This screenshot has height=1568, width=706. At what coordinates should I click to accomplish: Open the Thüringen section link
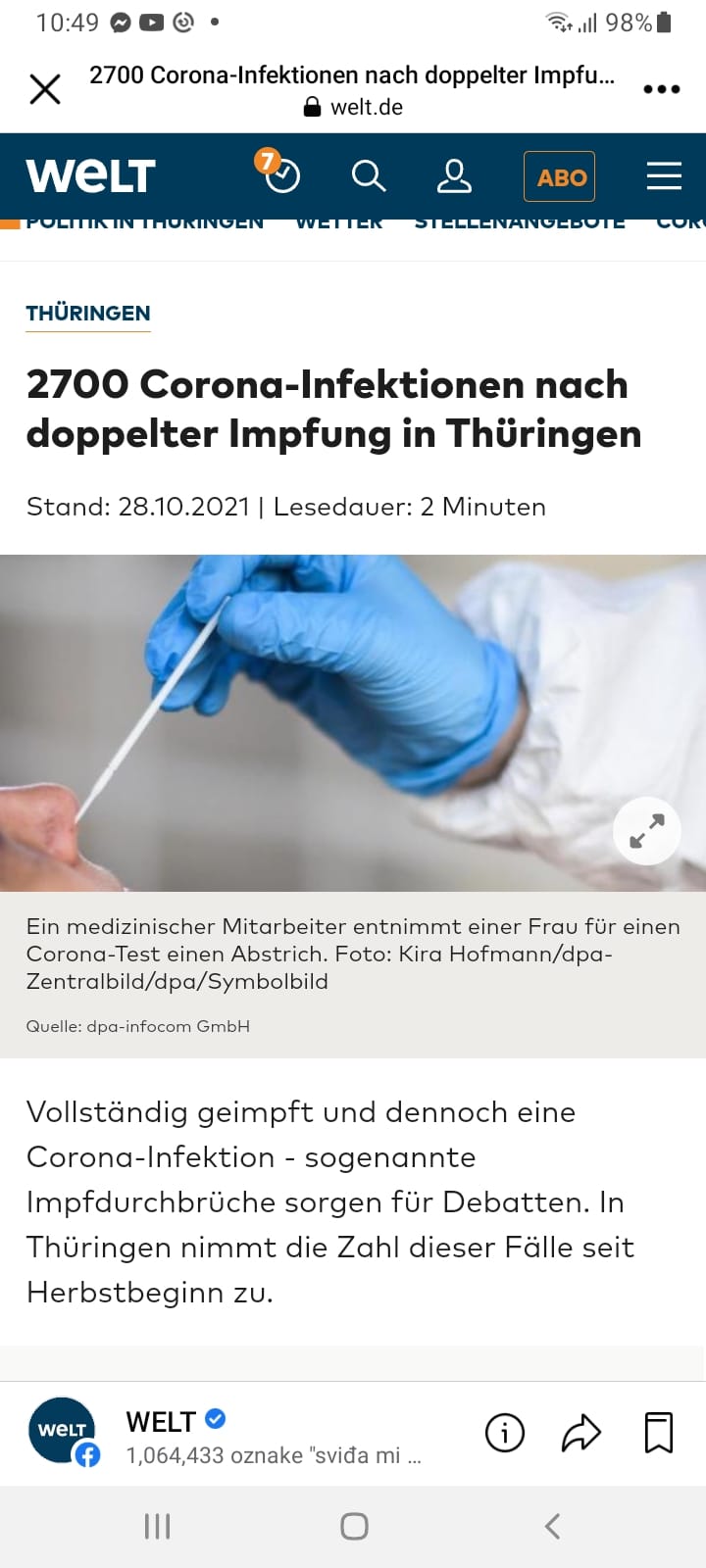(88, 314)
